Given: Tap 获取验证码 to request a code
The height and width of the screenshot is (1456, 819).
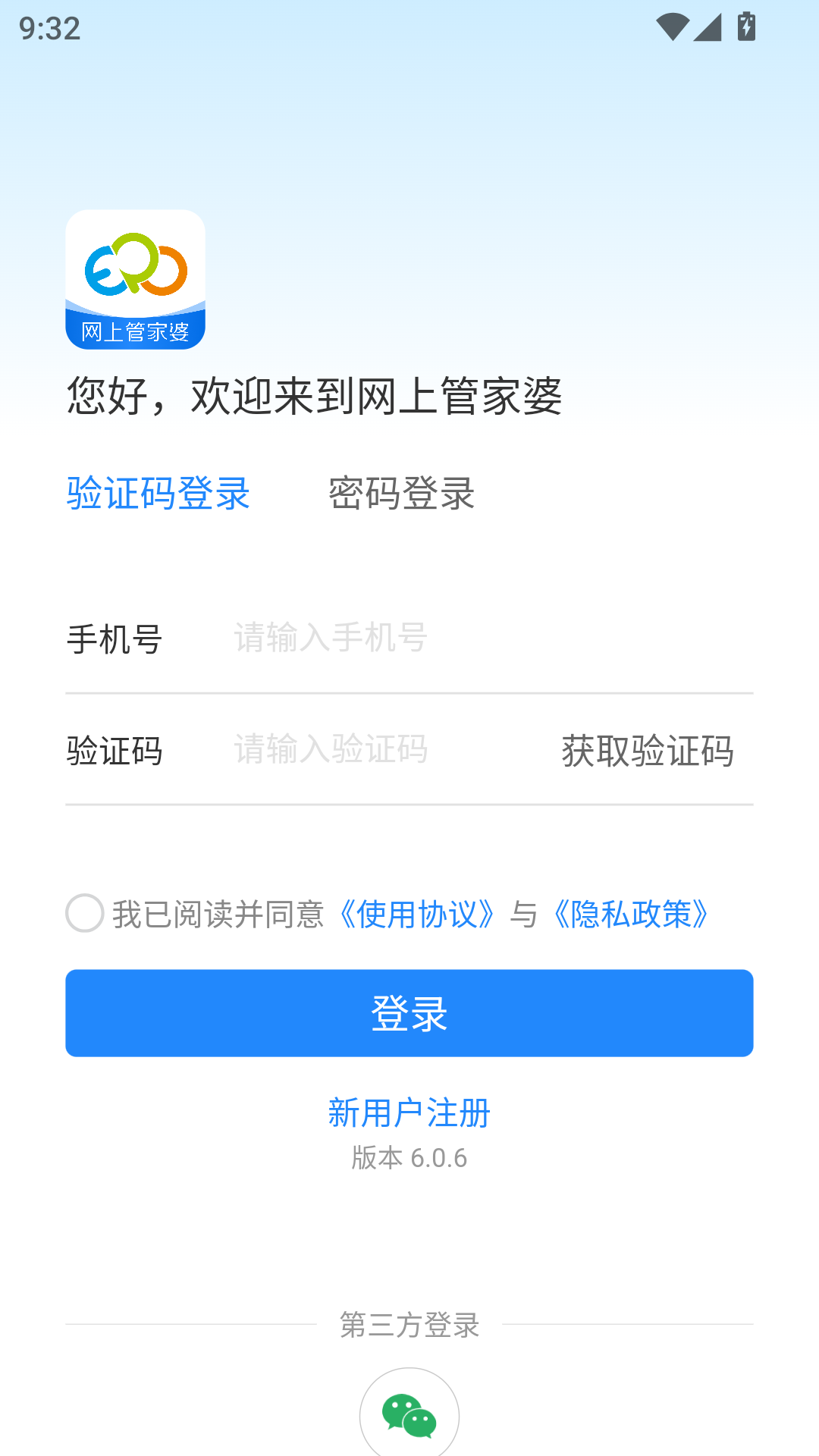Looking at the screenshot, I should click(x=646, y=752).
